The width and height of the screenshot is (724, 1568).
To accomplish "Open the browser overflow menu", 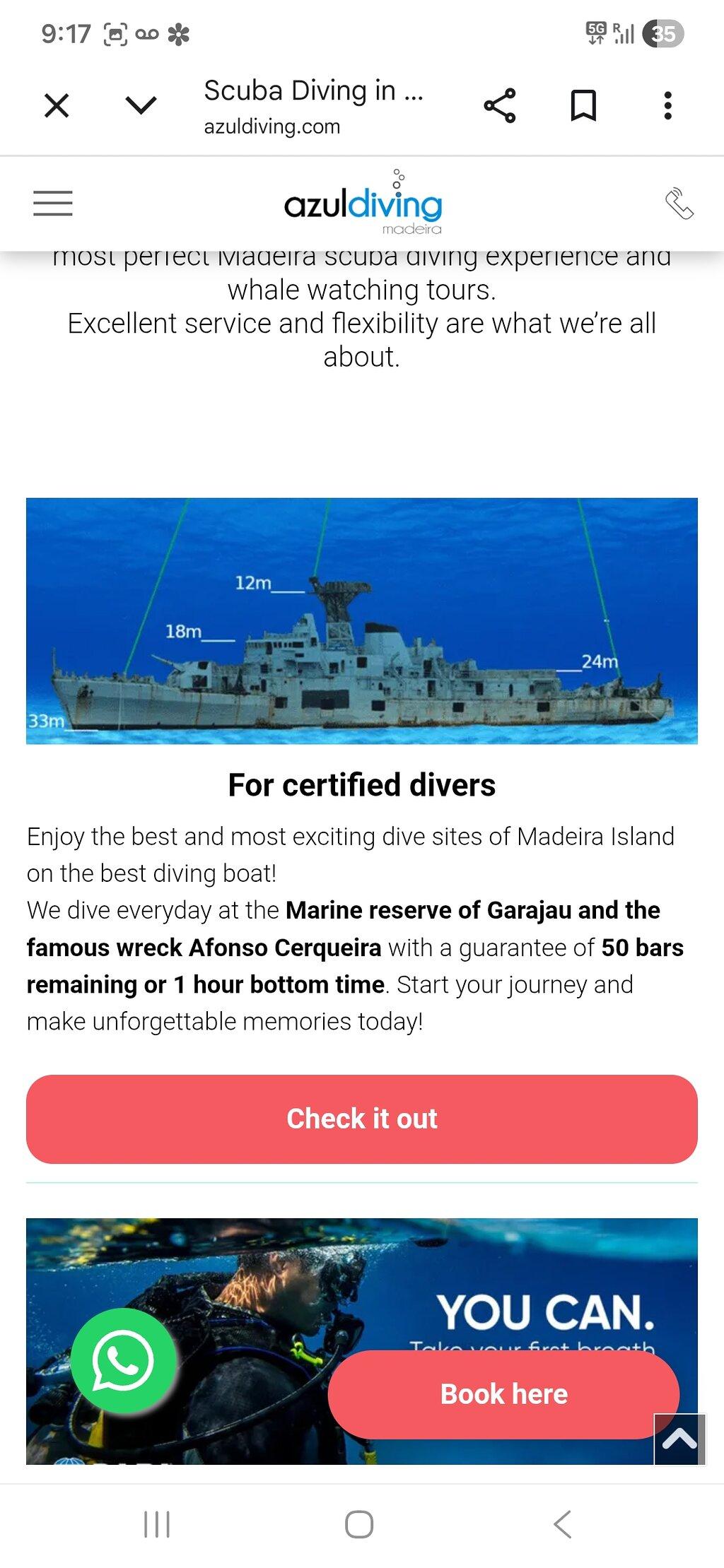I will click(667, 106).
